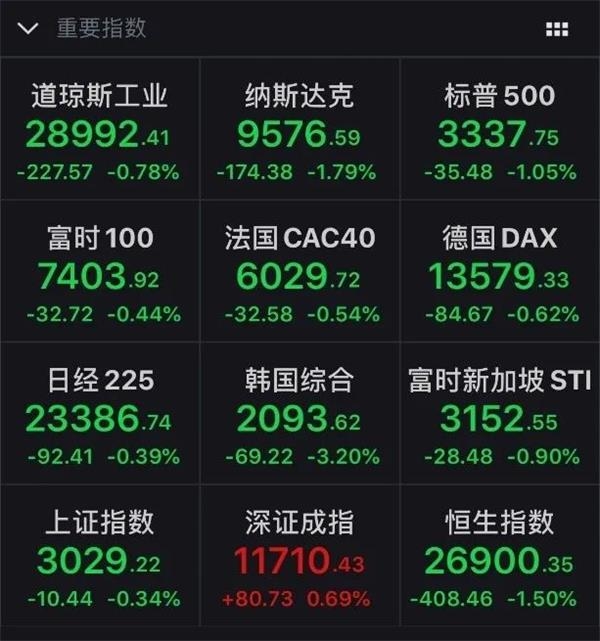600x641 pixels.
Task: Open the 深证成指 tile
Action: click(299, 558)
